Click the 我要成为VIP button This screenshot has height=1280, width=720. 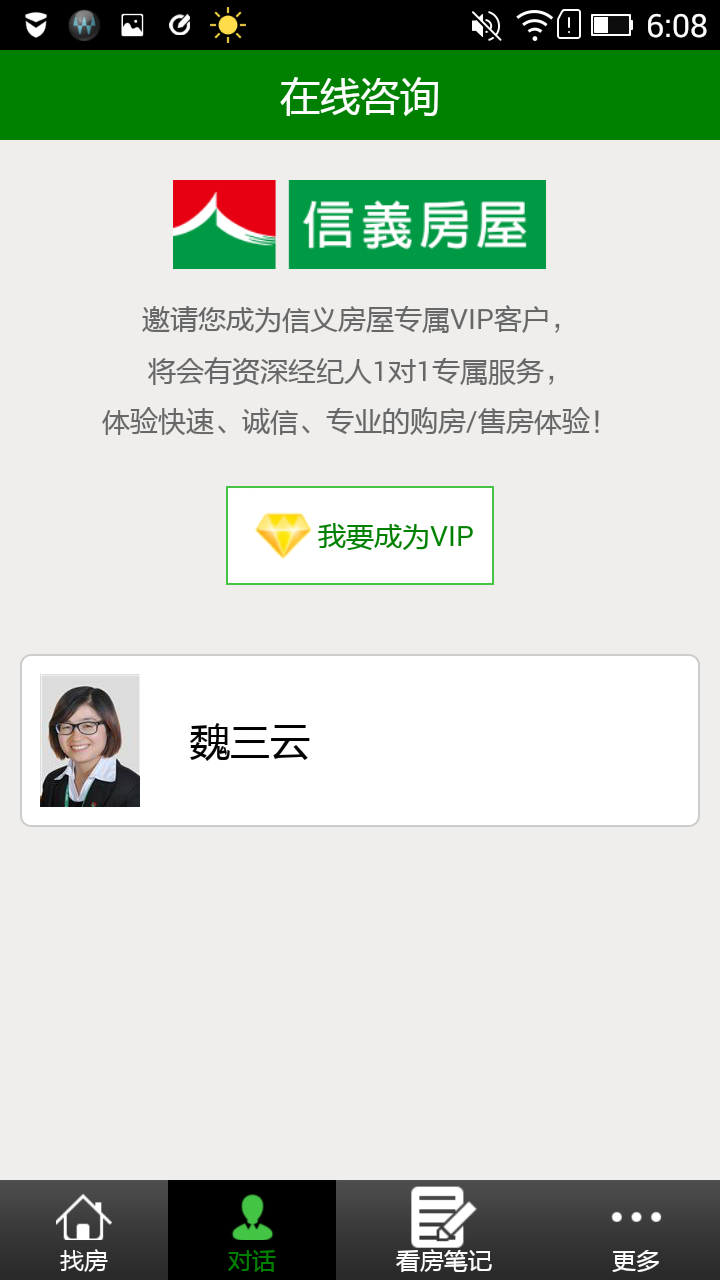359,535
